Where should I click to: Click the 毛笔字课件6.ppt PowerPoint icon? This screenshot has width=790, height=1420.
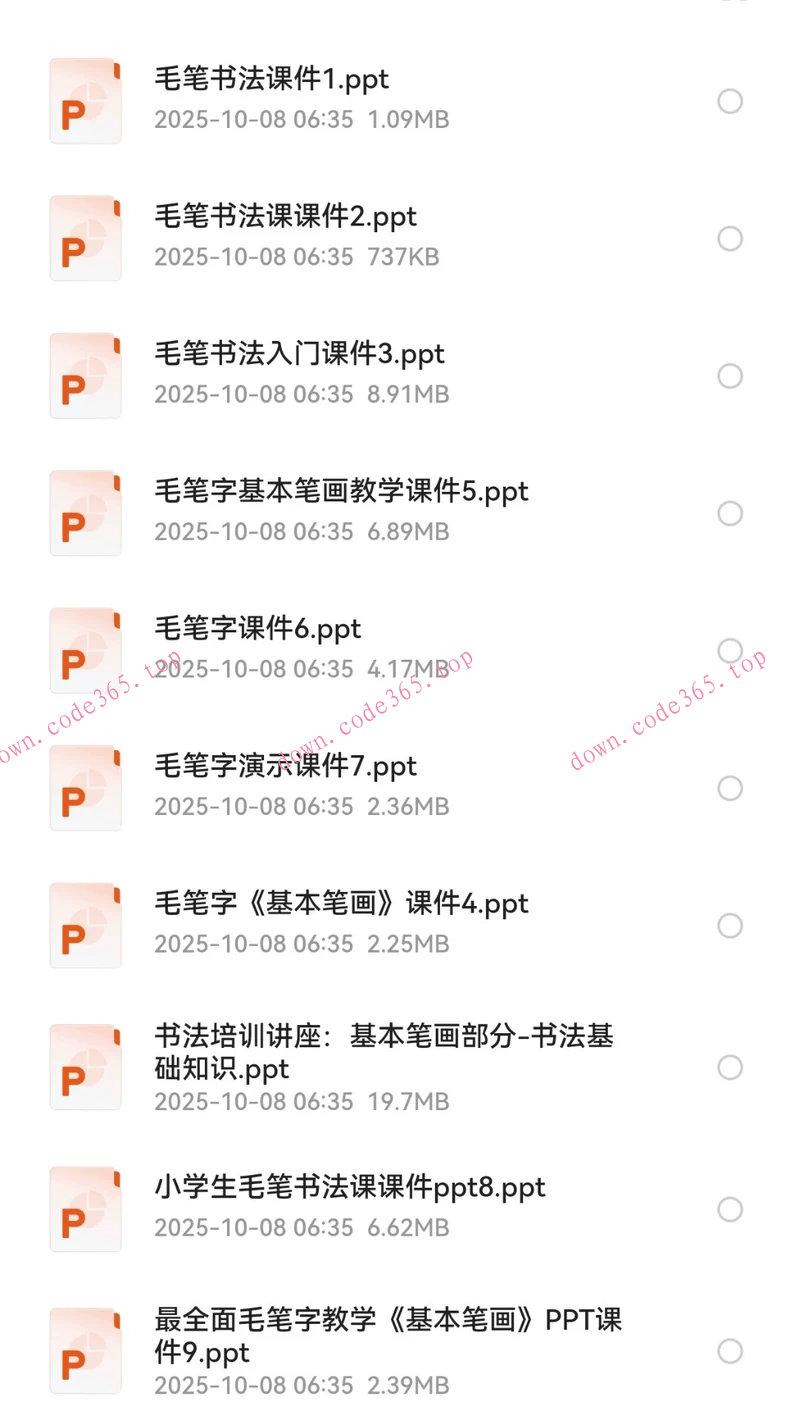[x=85, y=650]
